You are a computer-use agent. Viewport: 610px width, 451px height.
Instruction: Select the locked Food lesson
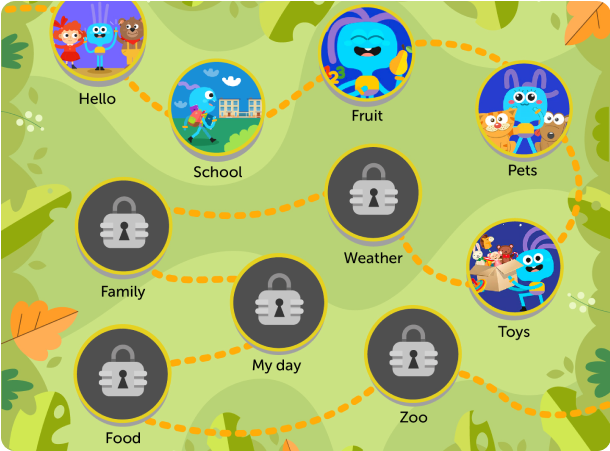[122, 374]
